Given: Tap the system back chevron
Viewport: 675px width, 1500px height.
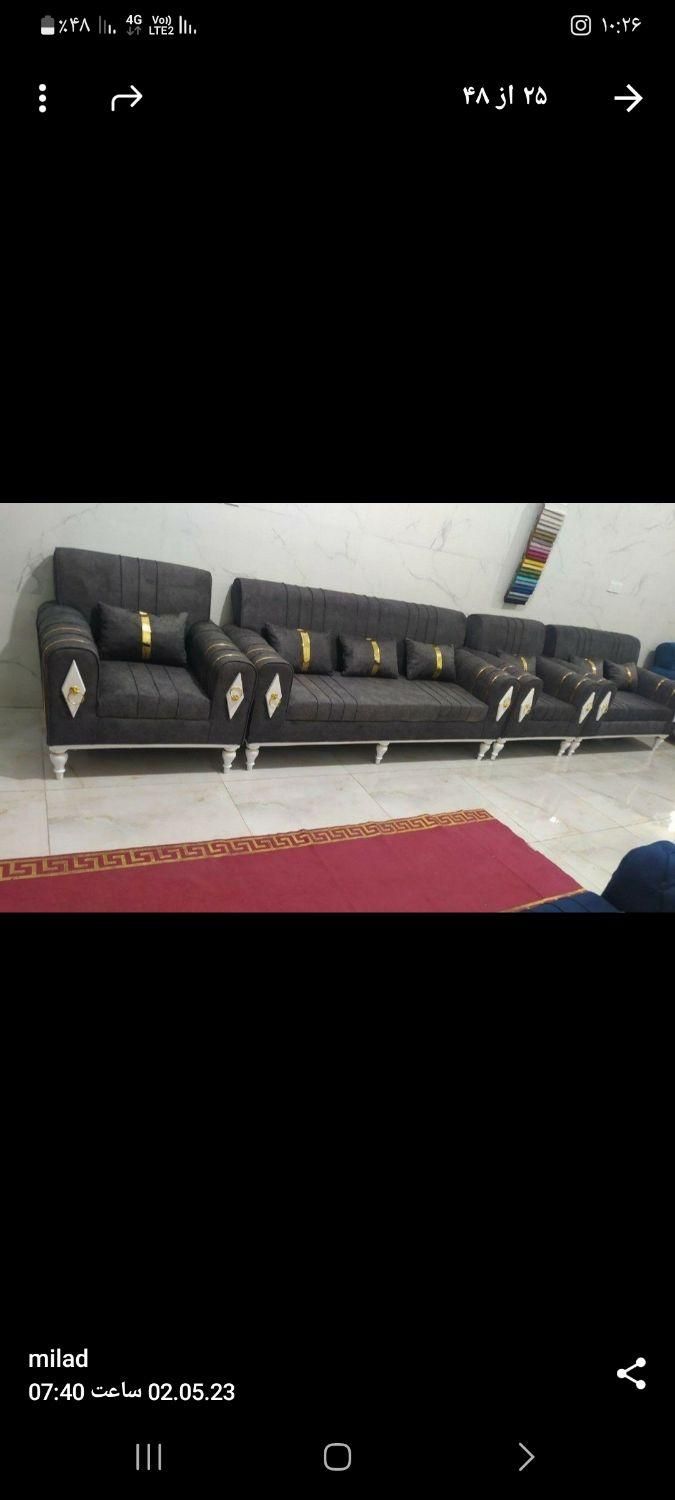Looking at the screenshot, I should tap(526, 1457).
